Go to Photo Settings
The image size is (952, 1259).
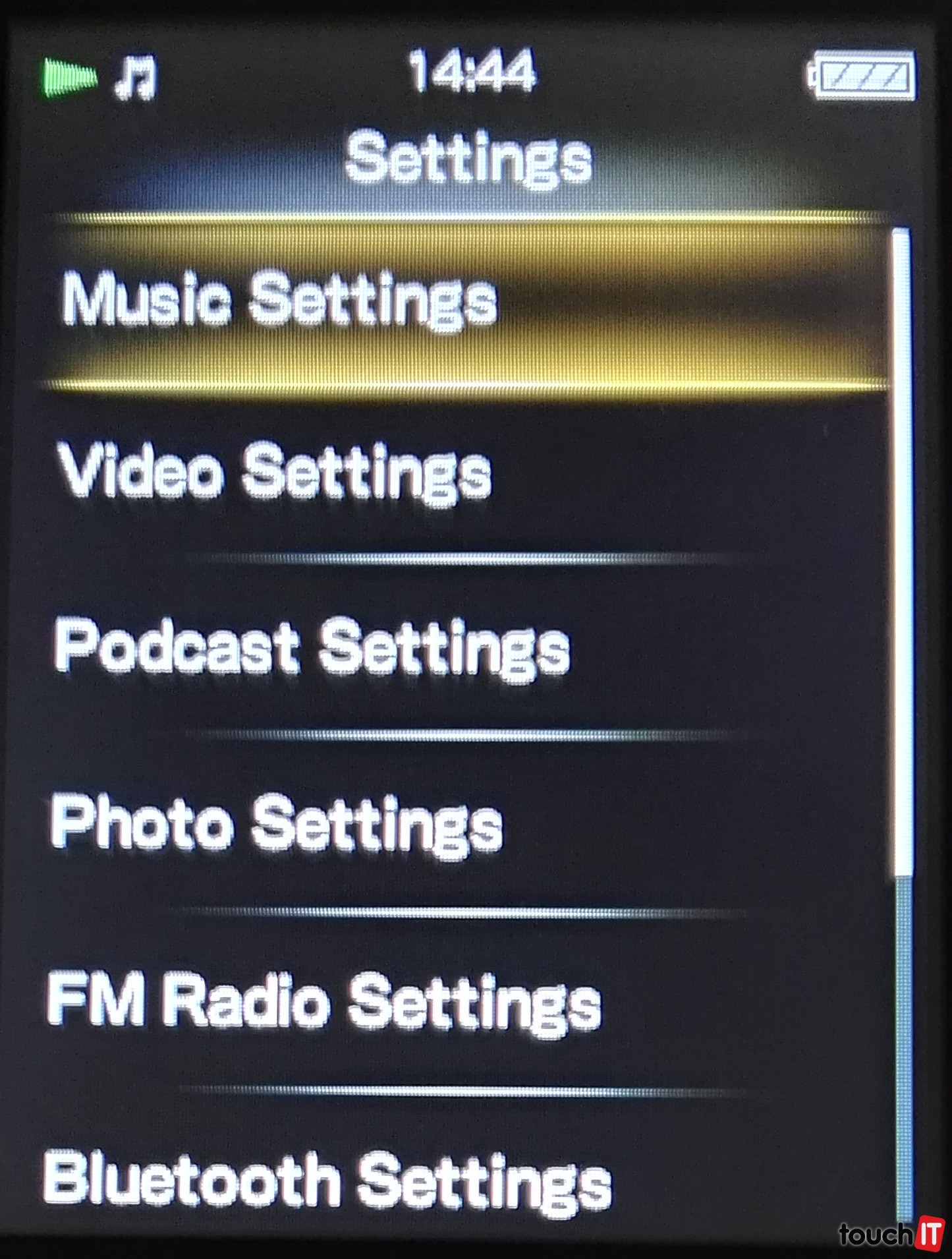coord(277,824)
